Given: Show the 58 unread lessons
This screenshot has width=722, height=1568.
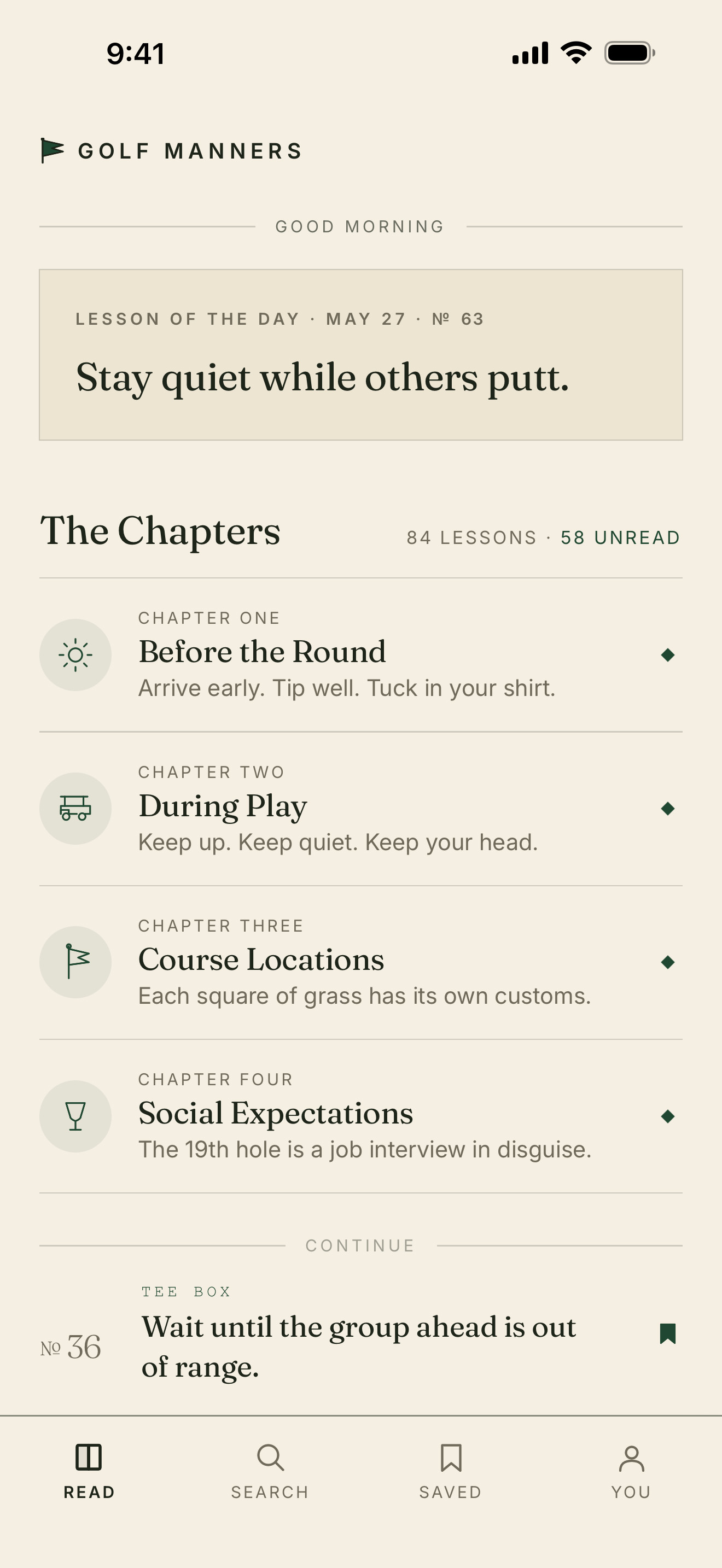Looking at the screenshot, I should click(x=620, y=537).
